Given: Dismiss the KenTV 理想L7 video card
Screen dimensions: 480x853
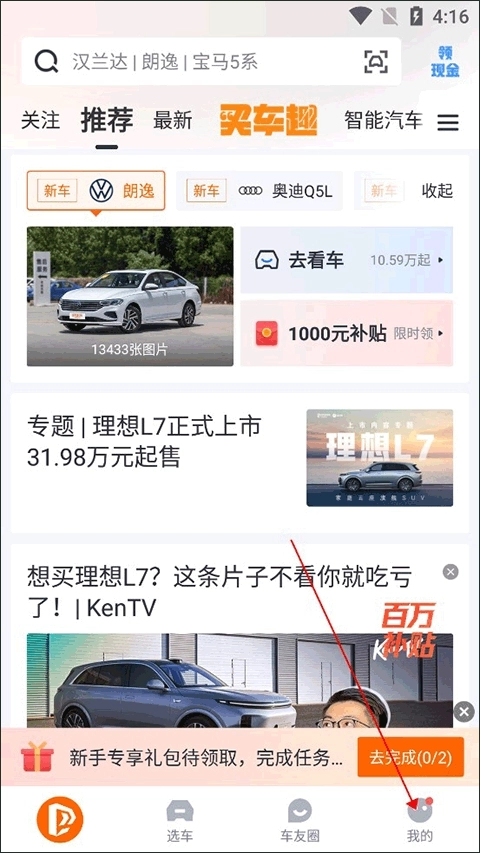Looking at the screenshot, I should coord(450,572).
